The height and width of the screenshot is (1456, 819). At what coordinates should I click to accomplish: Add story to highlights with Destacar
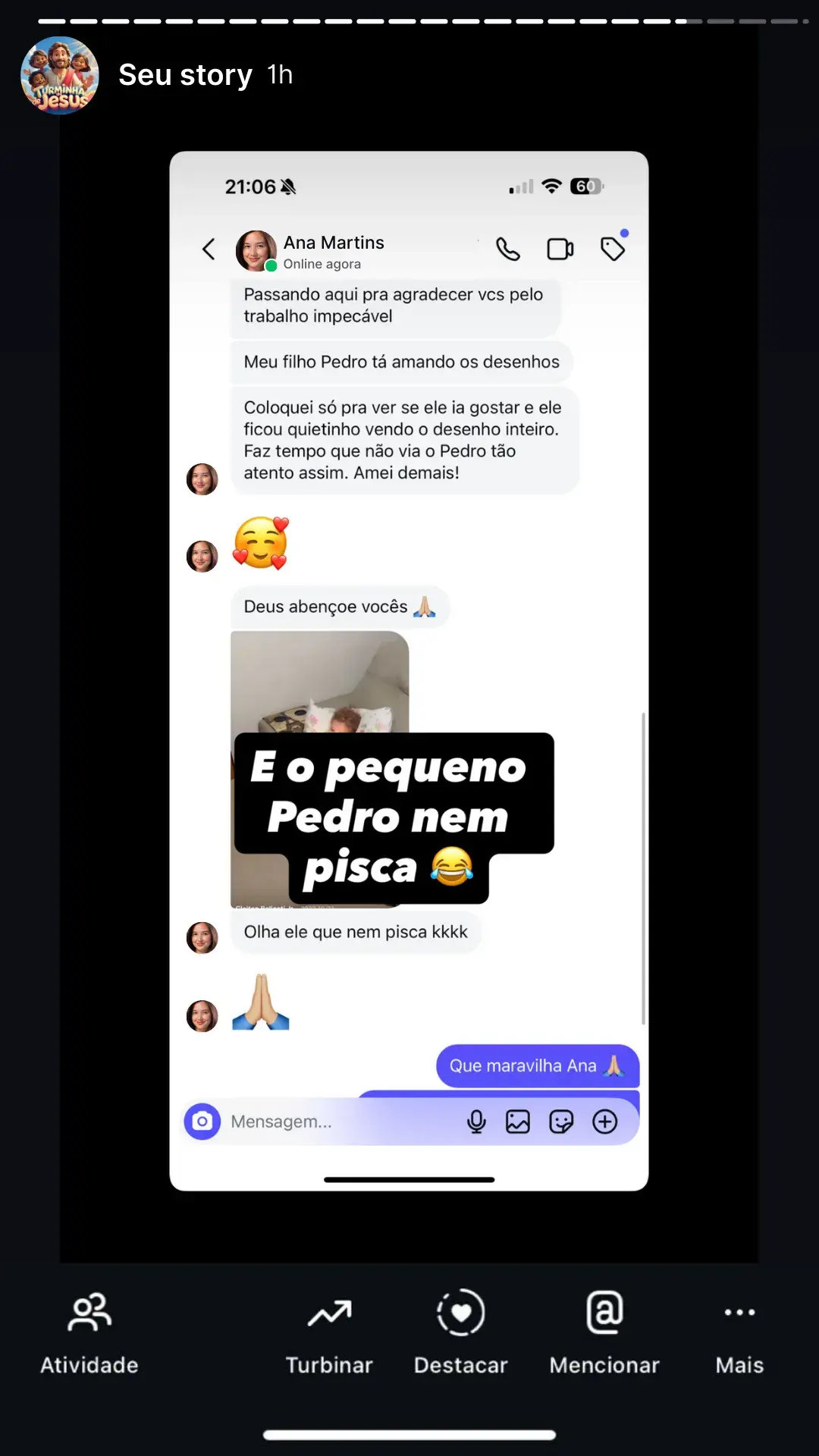[460, 1332]
